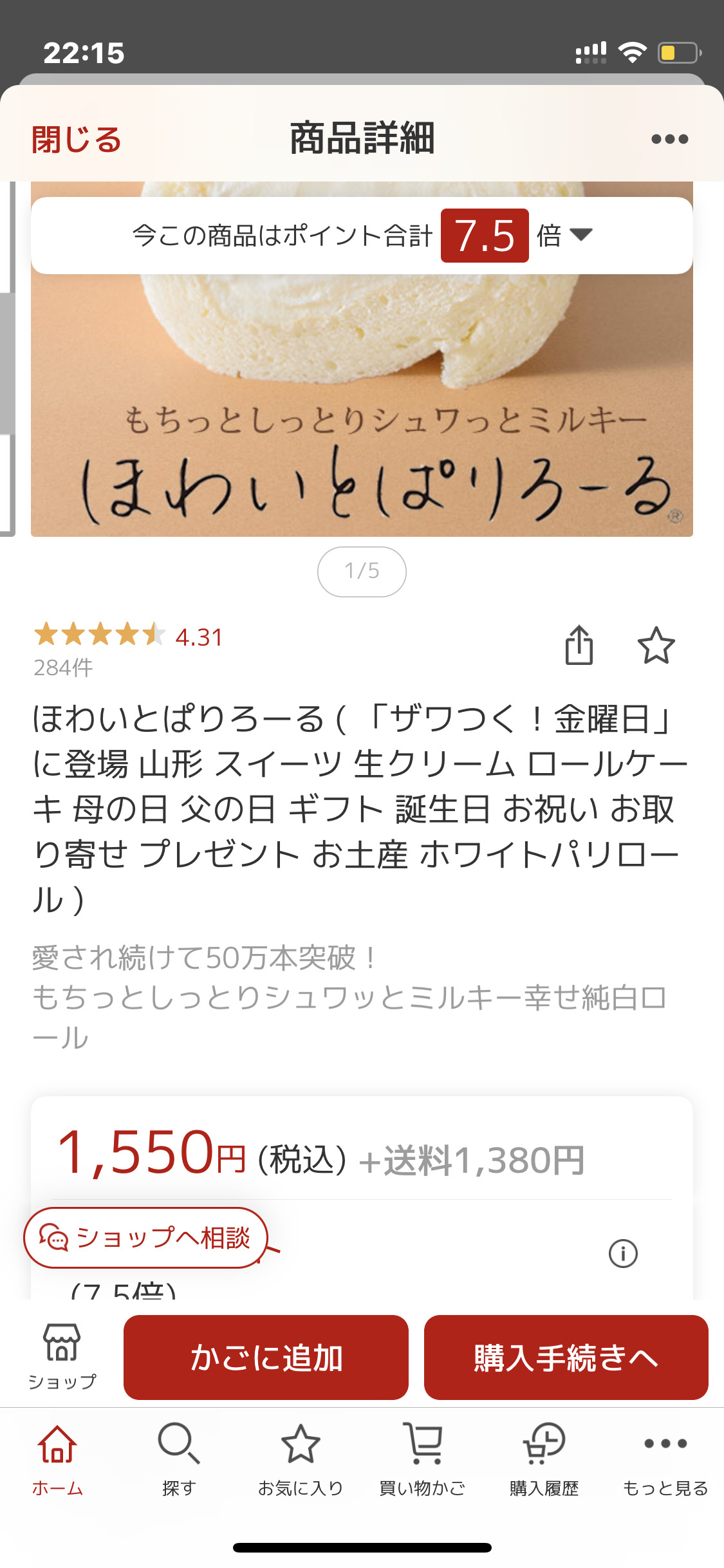Add item with かごに追加 button
Image resolution: width=724 pixels, height=1568 pixels.
[x=266, y=1357]
